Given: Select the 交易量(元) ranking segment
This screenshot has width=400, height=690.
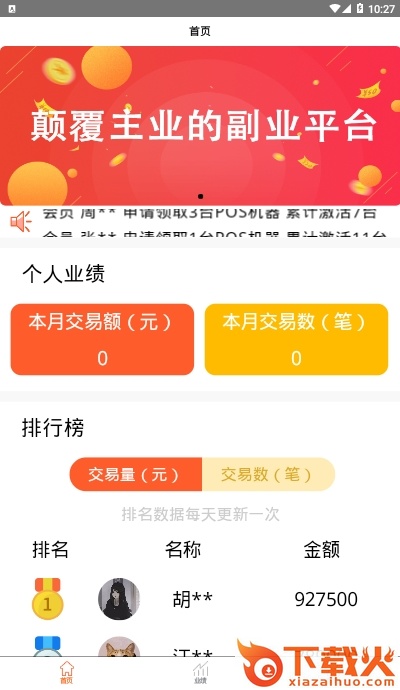Looking at the screenshot, I should pos(136,474).
